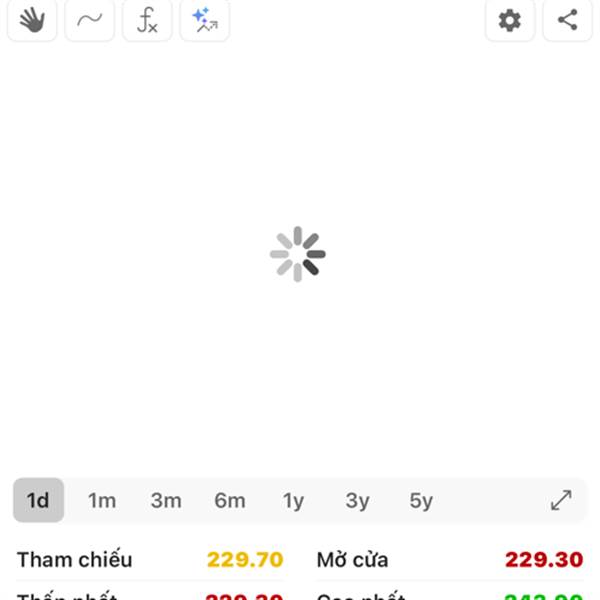Switch to the 1m time range
This screenshot has width=600, height=600.
click(102, 500)
